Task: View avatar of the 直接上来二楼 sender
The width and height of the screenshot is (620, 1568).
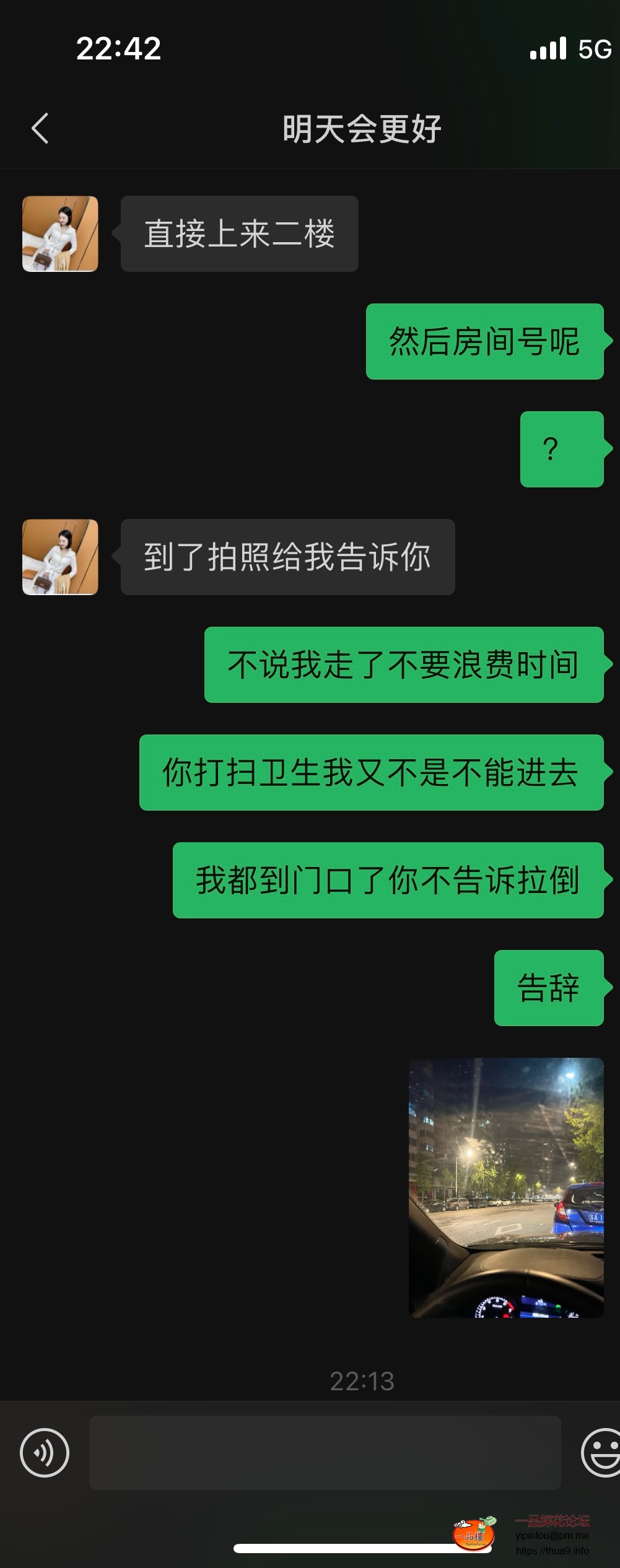Action: [x=60, y=234]
